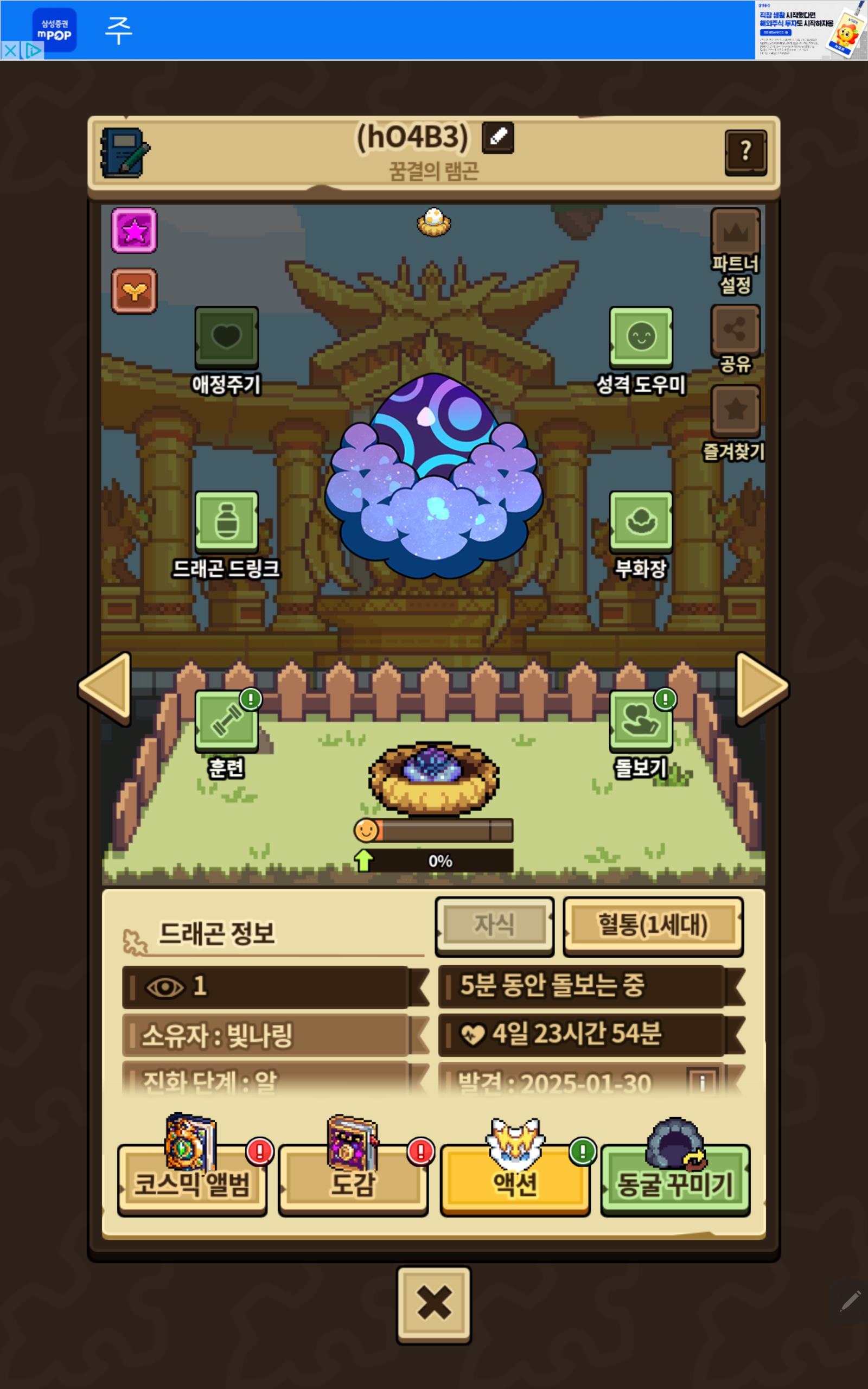This screenshot has height=1389, width=868.
Task: Add to favorites with 즐겨찾기
Action: click(x=736, y=410)
